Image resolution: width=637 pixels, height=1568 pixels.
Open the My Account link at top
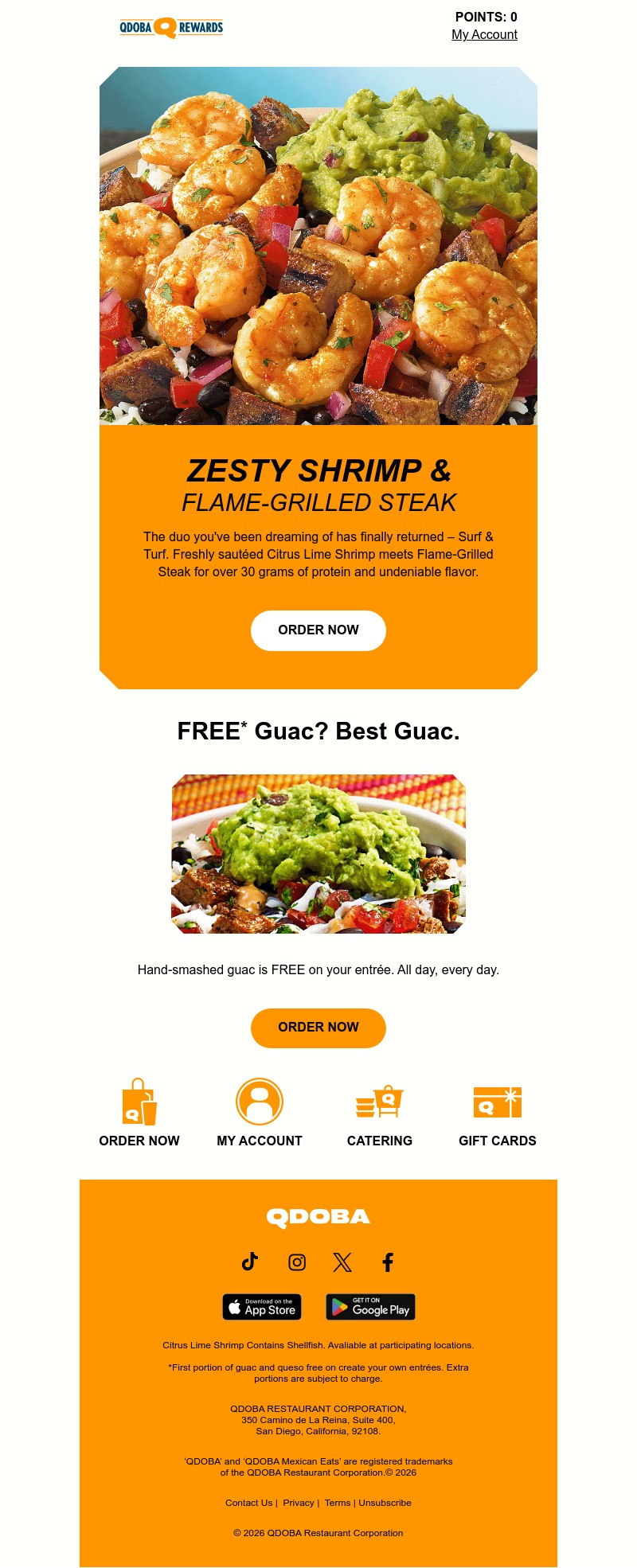click(x=484, y=35)
